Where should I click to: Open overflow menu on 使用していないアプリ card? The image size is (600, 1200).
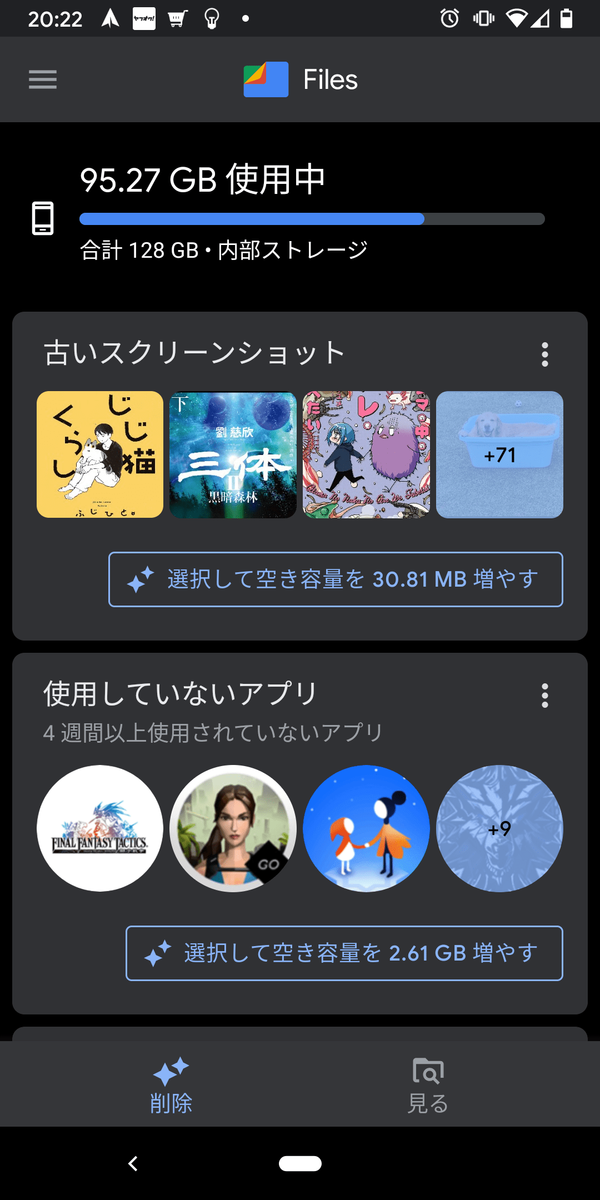tap(545, 695)
